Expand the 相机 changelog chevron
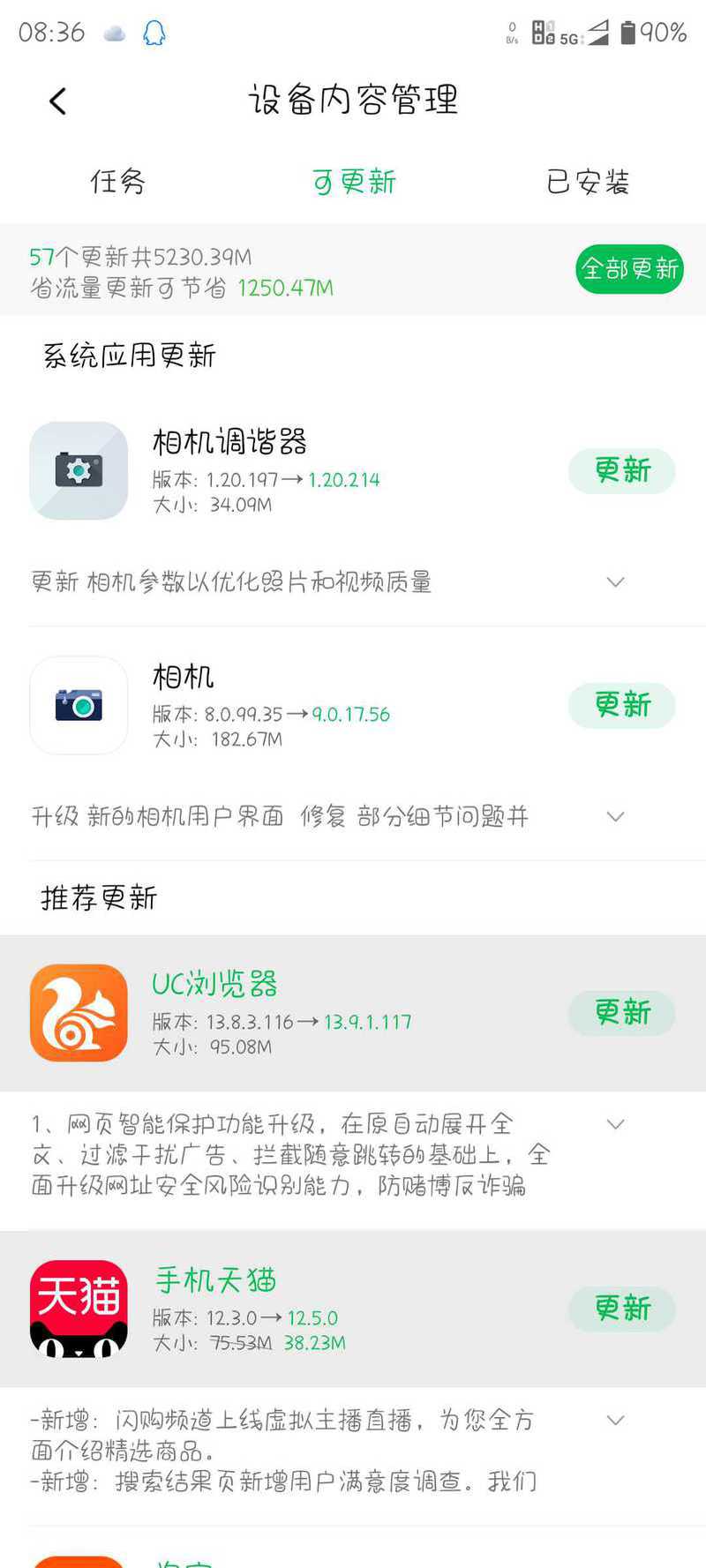This screenshot has height=1568, width=706. pyautogui.click(x=616, y=817)
